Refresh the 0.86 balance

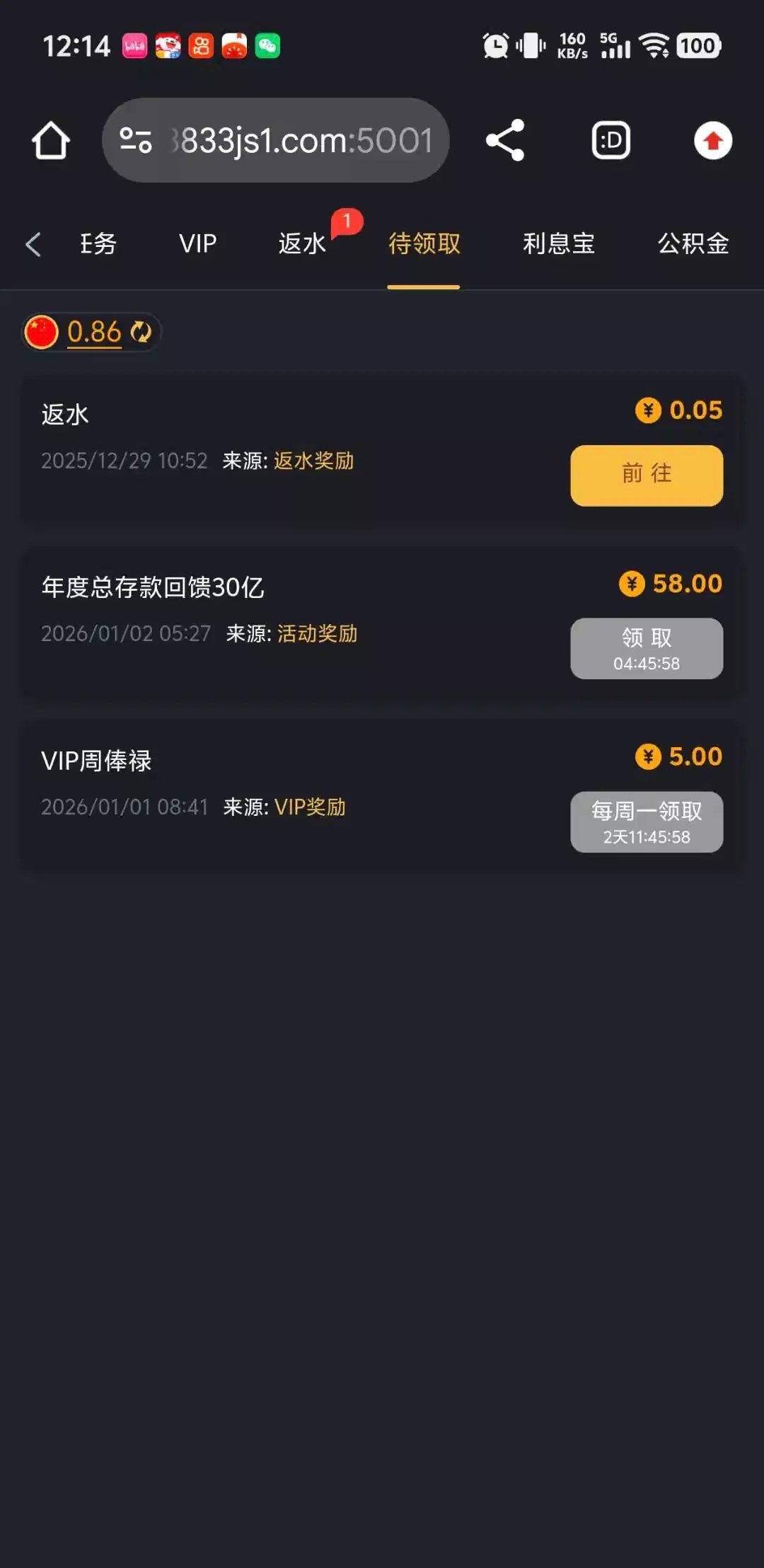point(141,332)
